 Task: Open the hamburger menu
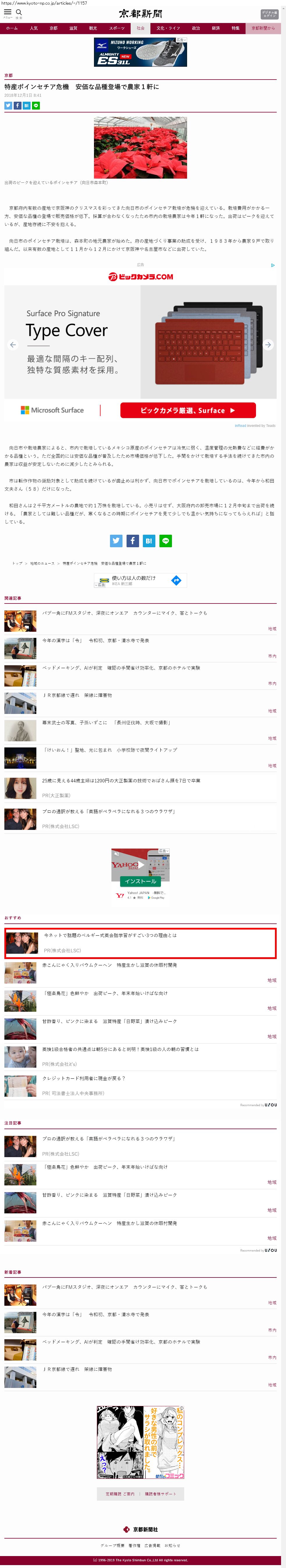coord(7,12)
